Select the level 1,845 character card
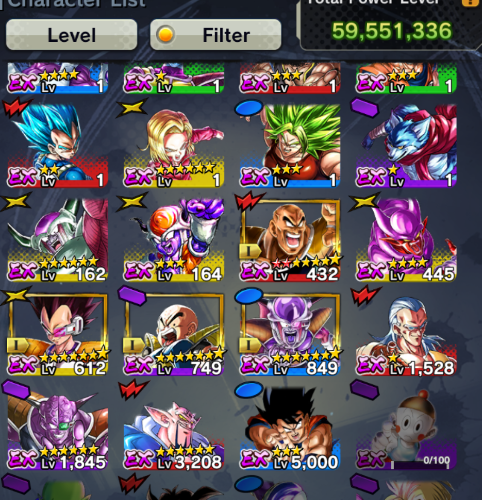The height and width of the screenshot is (500, 482). coord(58,429)
